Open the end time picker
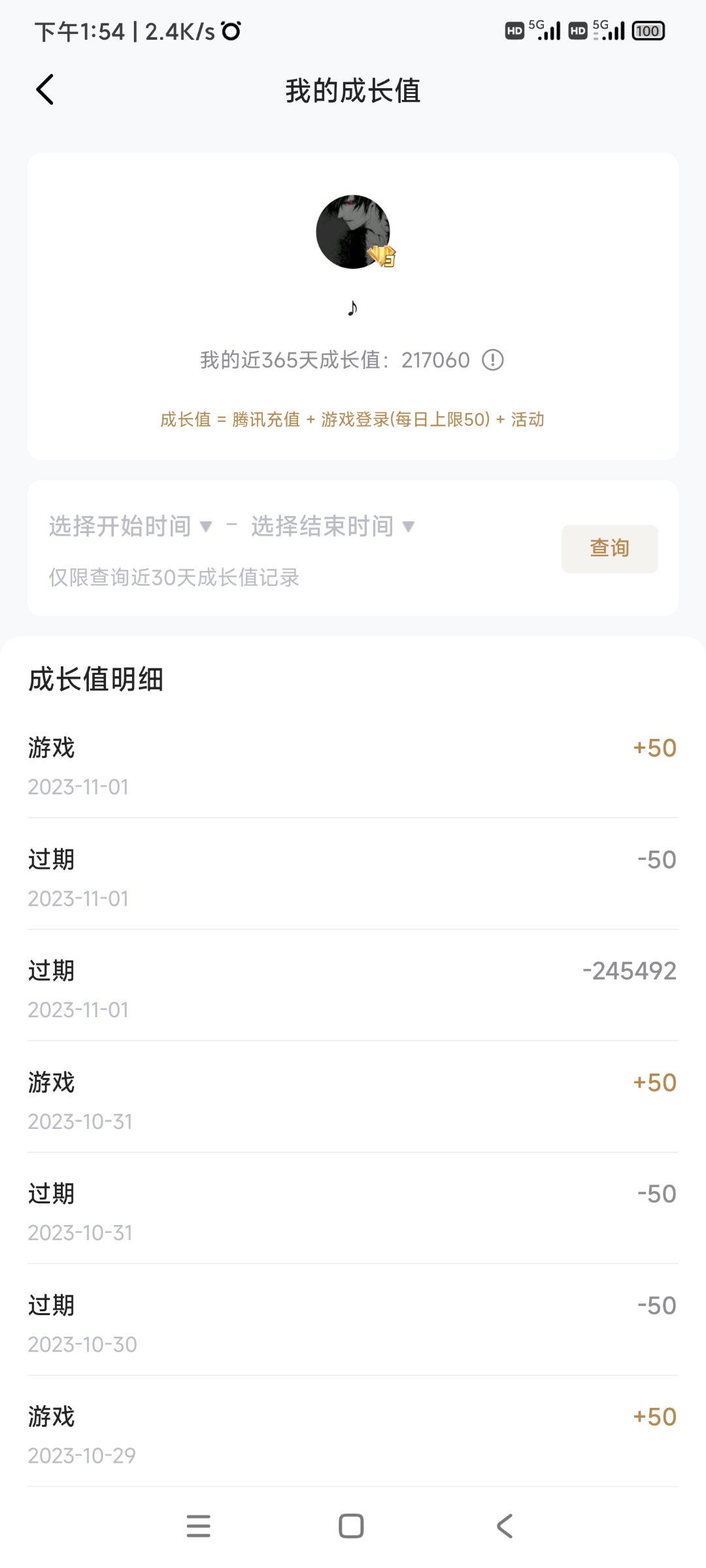The height and width of the screenshot is (1568, 706). coord(333,526)
